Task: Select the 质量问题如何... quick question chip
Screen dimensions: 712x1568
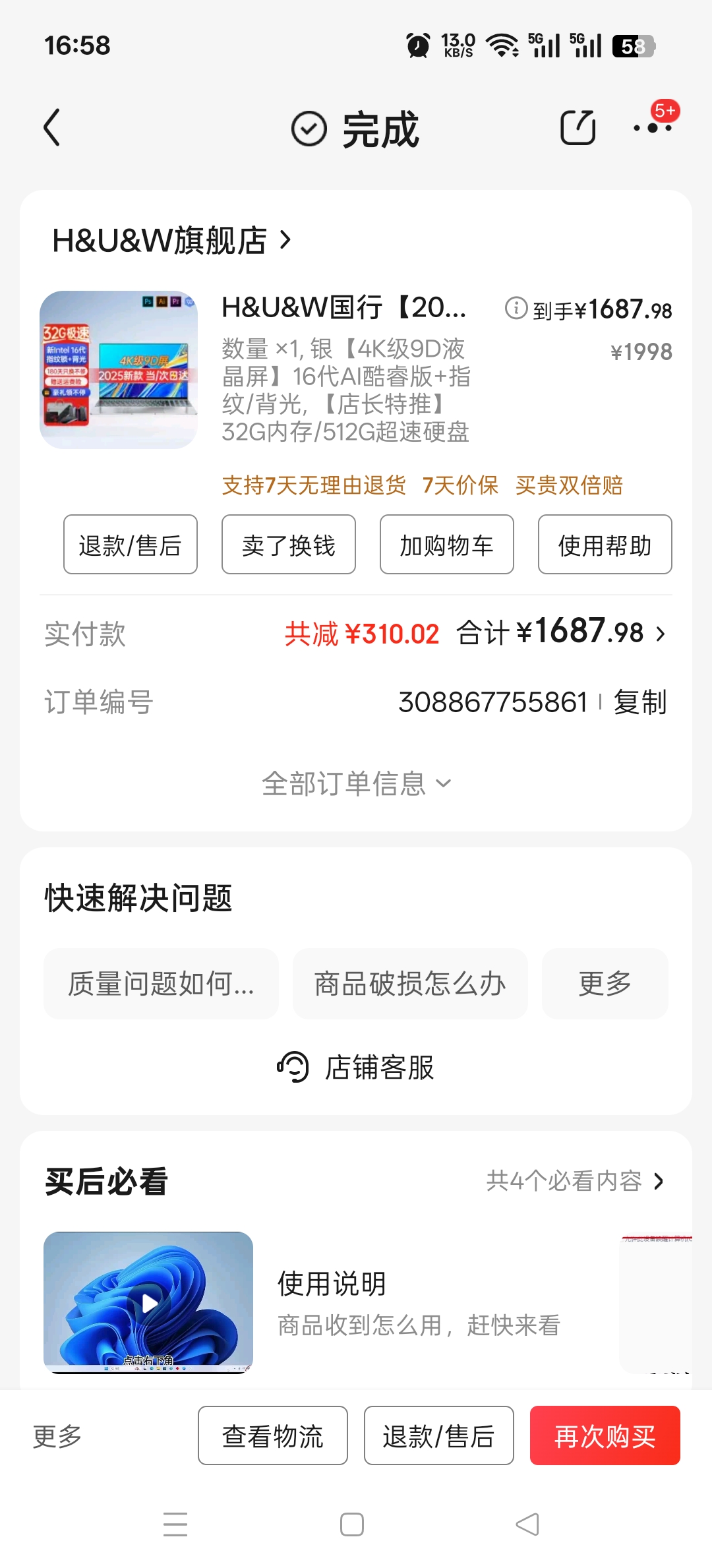Action: pyautogui.click(x=161, y=984)
